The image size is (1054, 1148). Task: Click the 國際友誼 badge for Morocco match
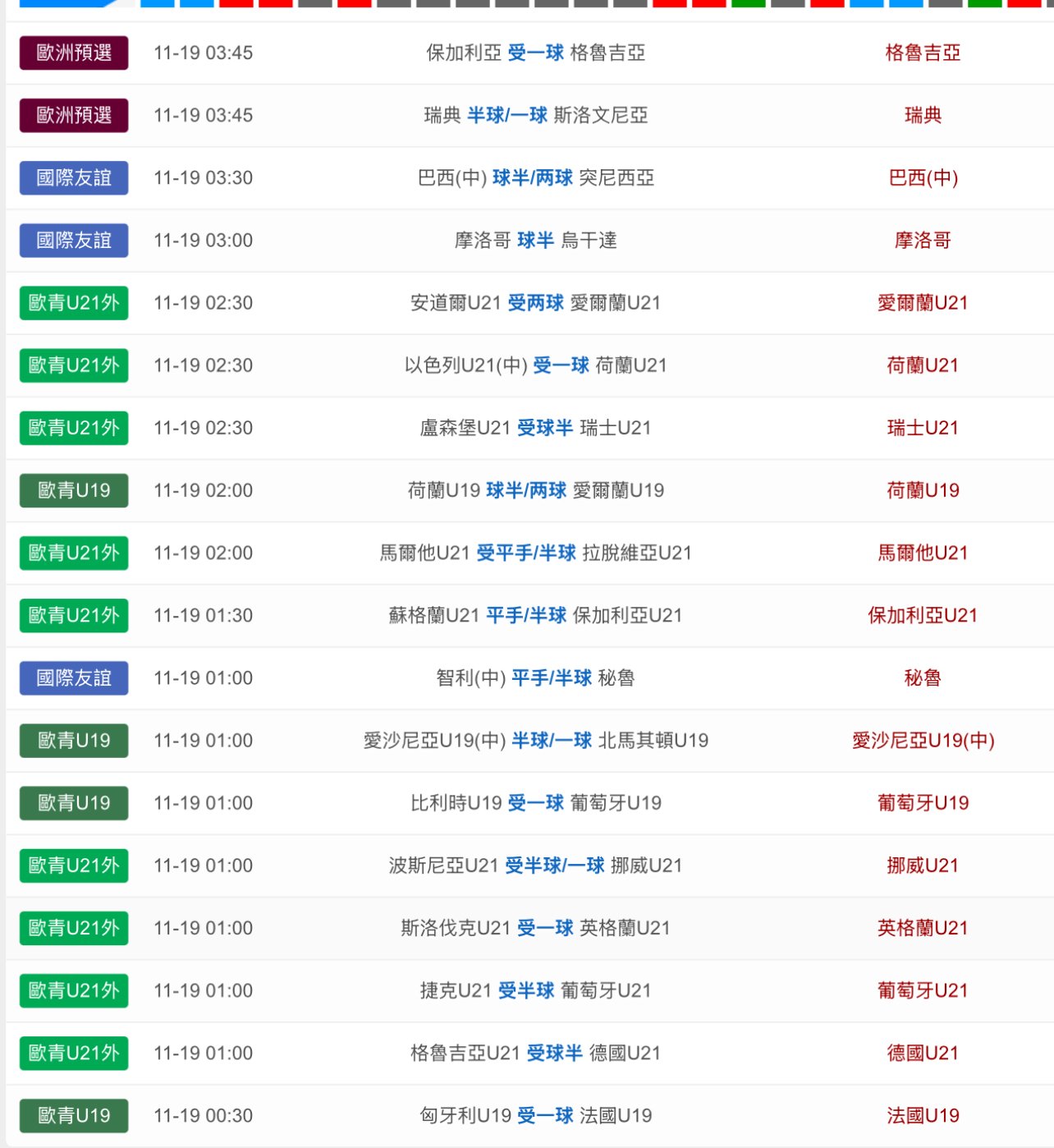[73, 240]
